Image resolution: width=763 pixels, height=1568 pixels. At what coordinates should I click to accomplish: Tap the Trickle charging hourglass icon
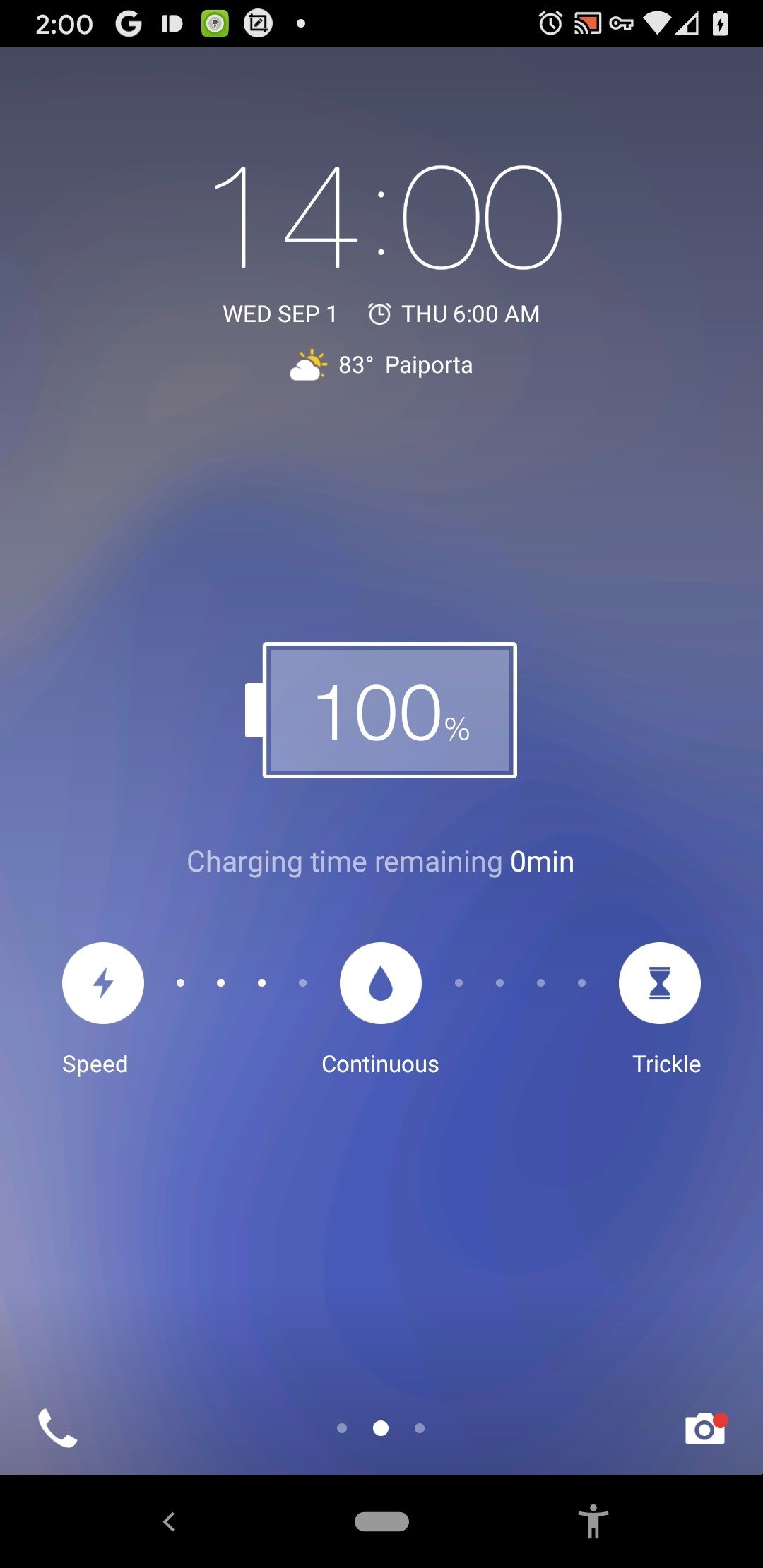click(659, 982)
